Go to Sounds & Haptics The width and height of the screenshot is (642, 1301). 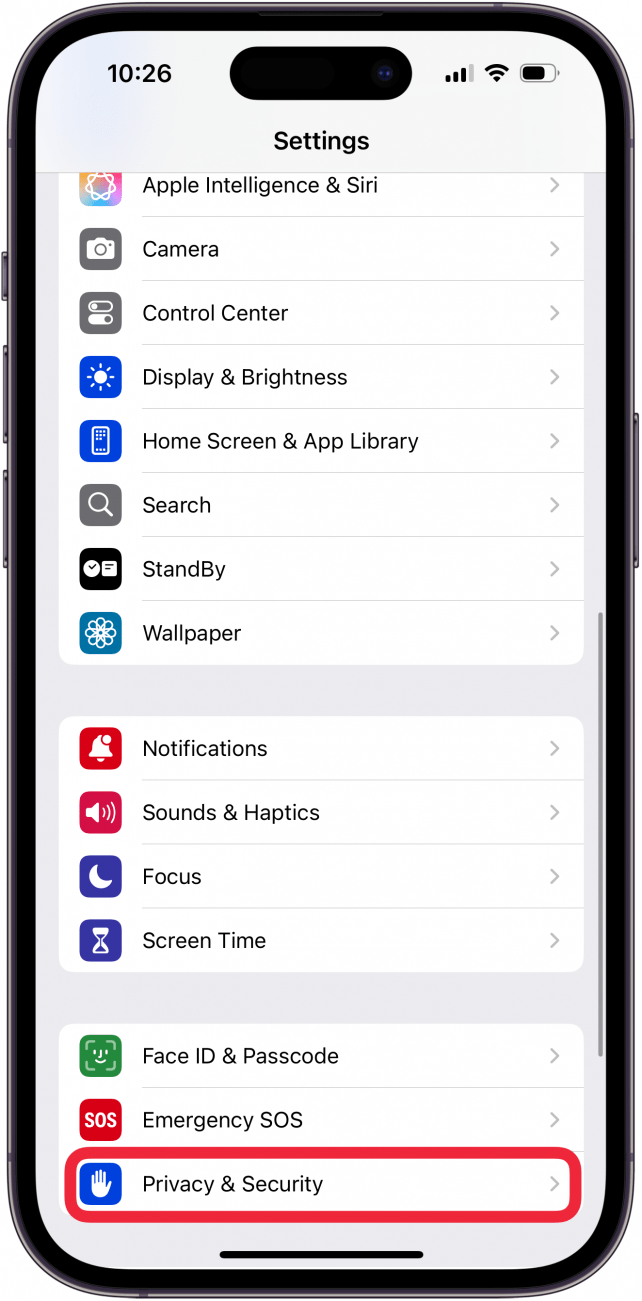(320, 812)
